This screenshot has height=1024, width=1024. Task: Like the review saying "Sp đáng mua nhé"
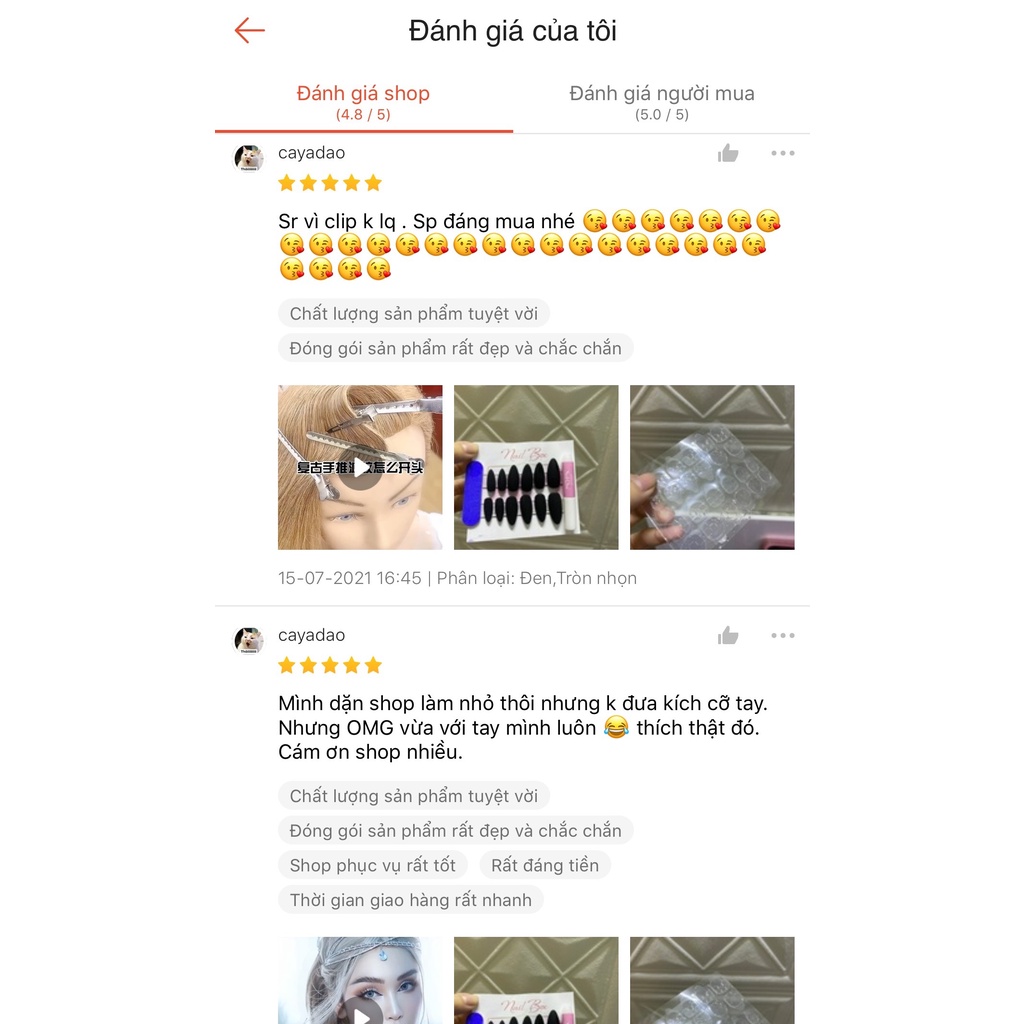[728, 153]
